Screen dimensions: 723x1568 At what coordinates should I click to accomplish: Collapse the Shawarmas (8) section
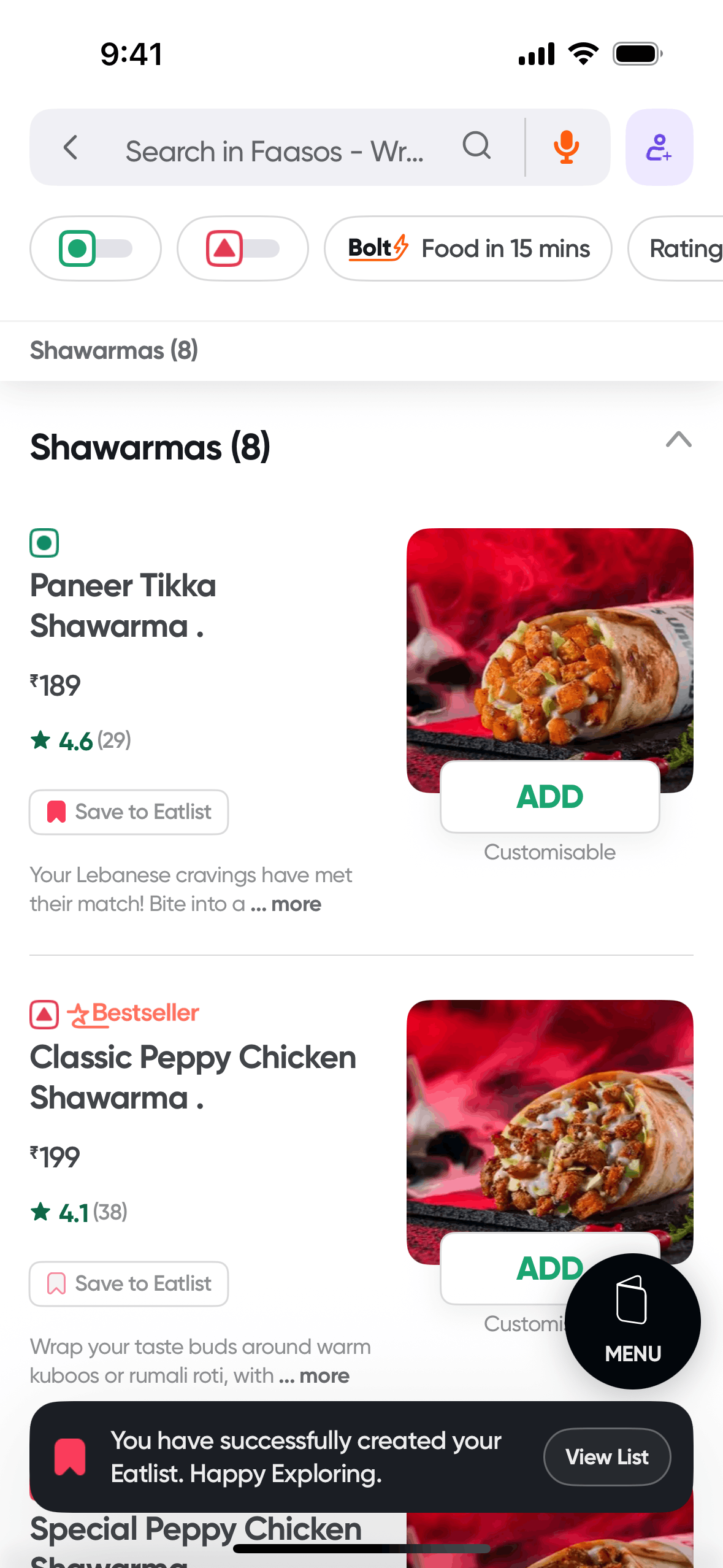point(678,440)
